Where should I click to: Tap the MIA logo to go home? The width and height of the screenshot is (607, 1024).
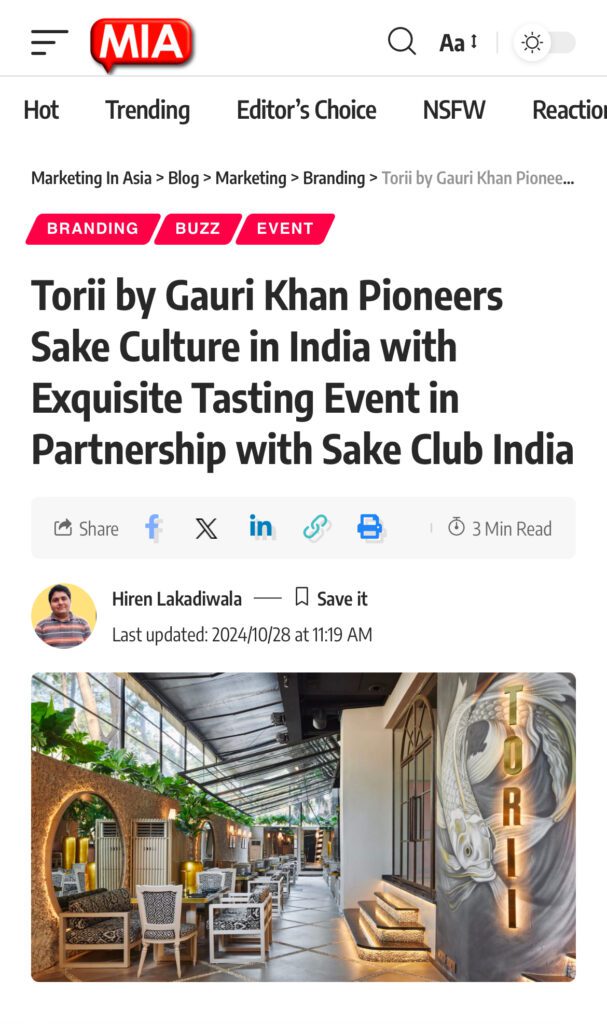(x=141, y=44)
